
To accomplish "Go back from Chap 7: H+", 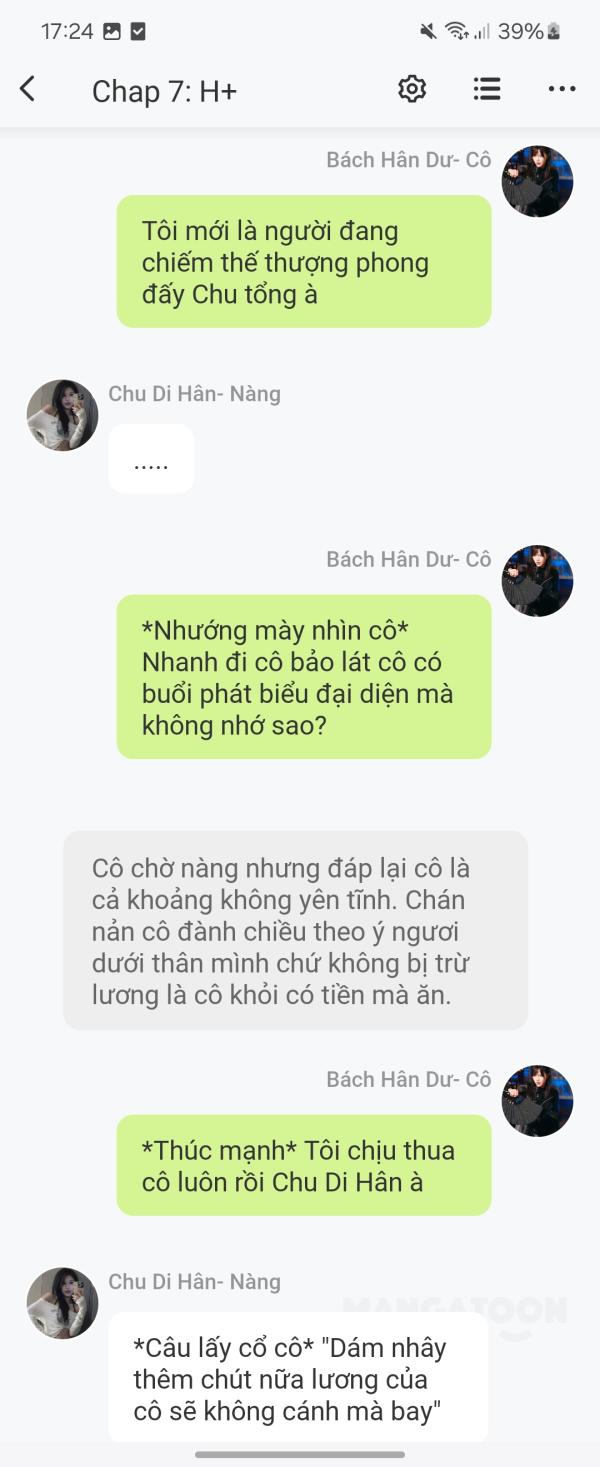I will pos(28,90).
